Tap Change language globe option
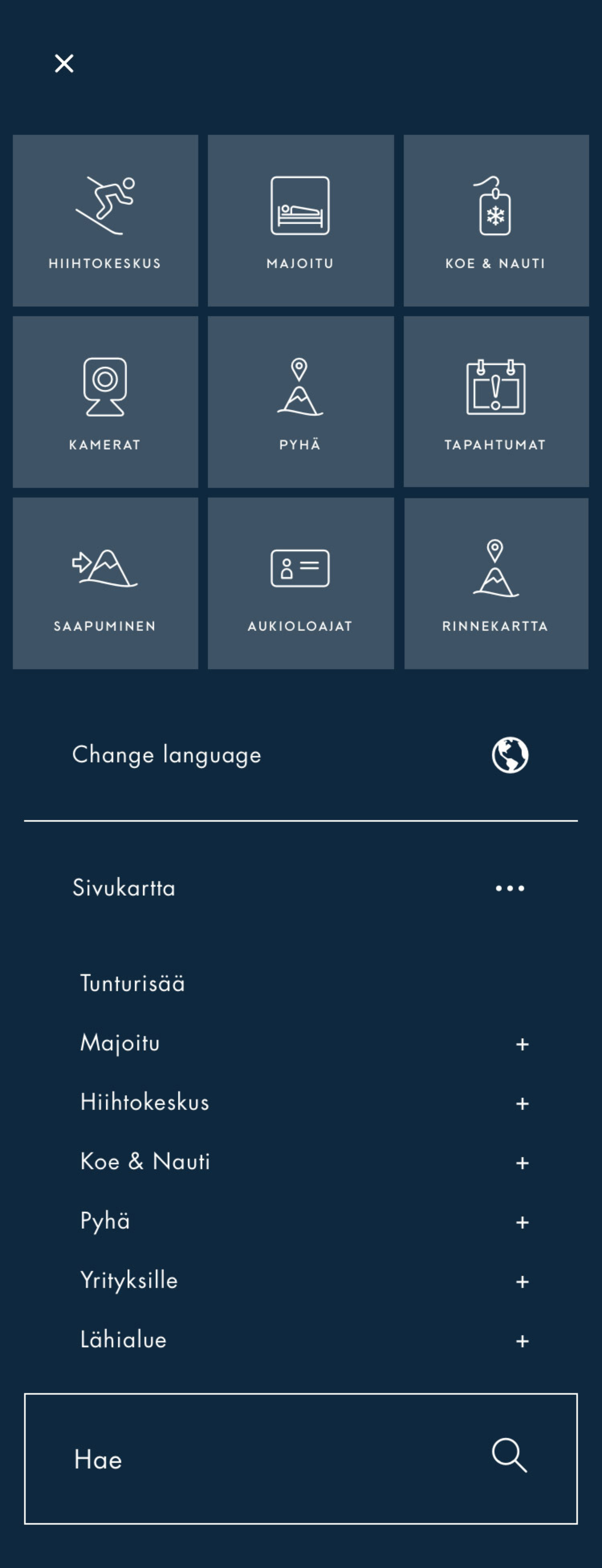Image resolution: width=602 pixels, height=1568 pixels. click(510, 755)
